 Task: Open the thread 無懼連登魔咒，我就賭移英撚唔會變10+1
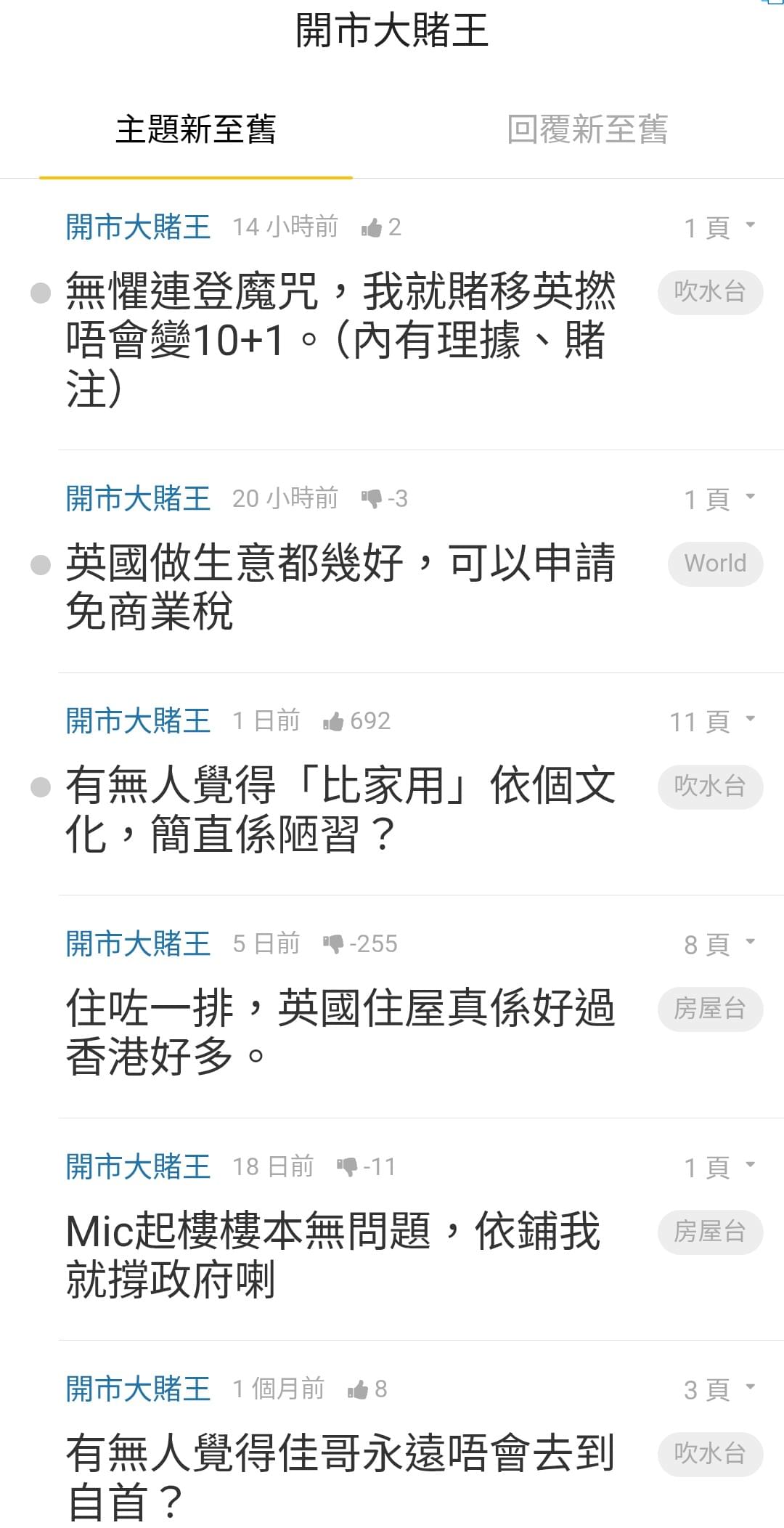340,340
